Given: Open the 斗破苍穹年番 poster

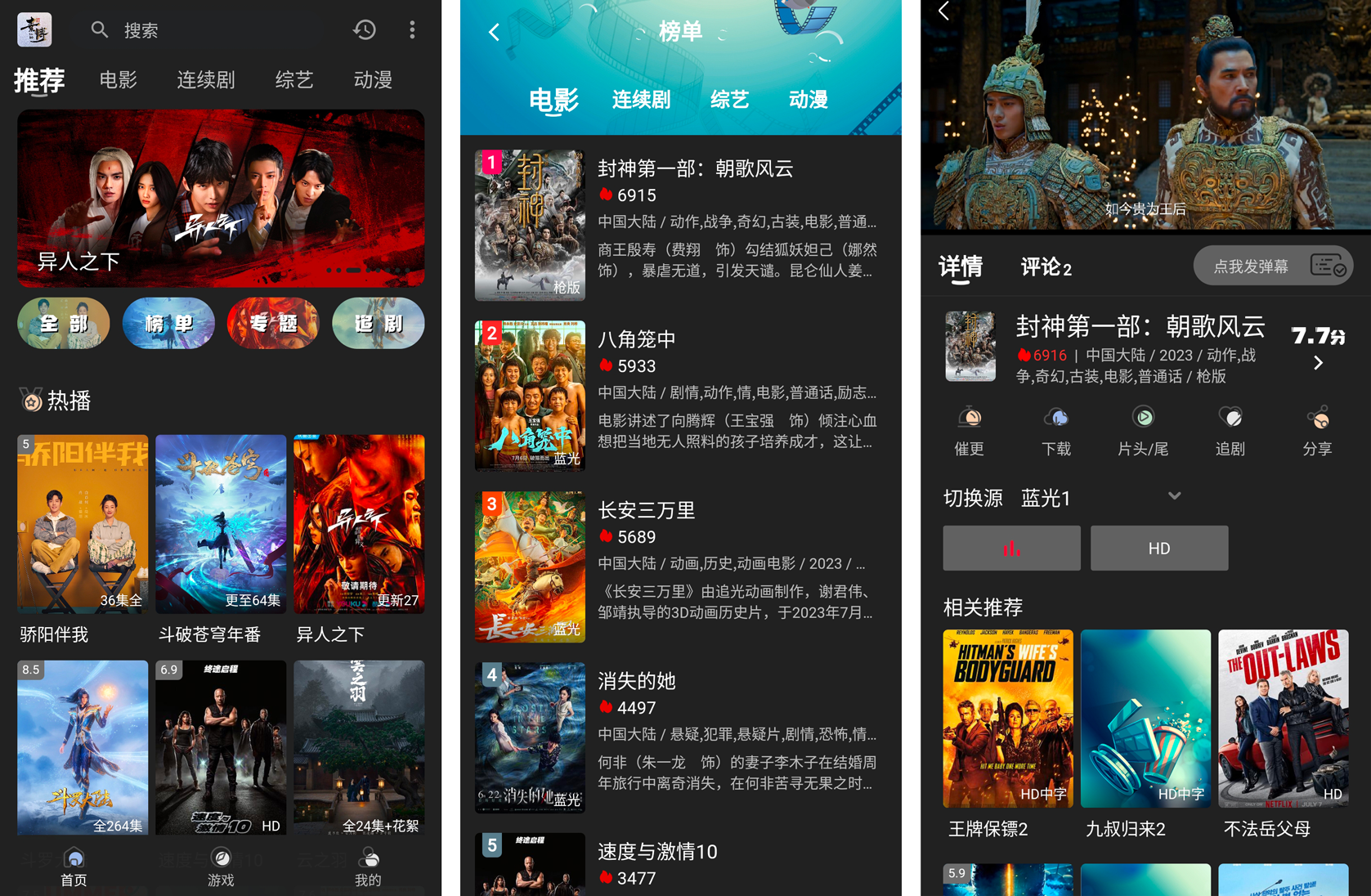Looking at the screenshot, I should tap(221, 524).
